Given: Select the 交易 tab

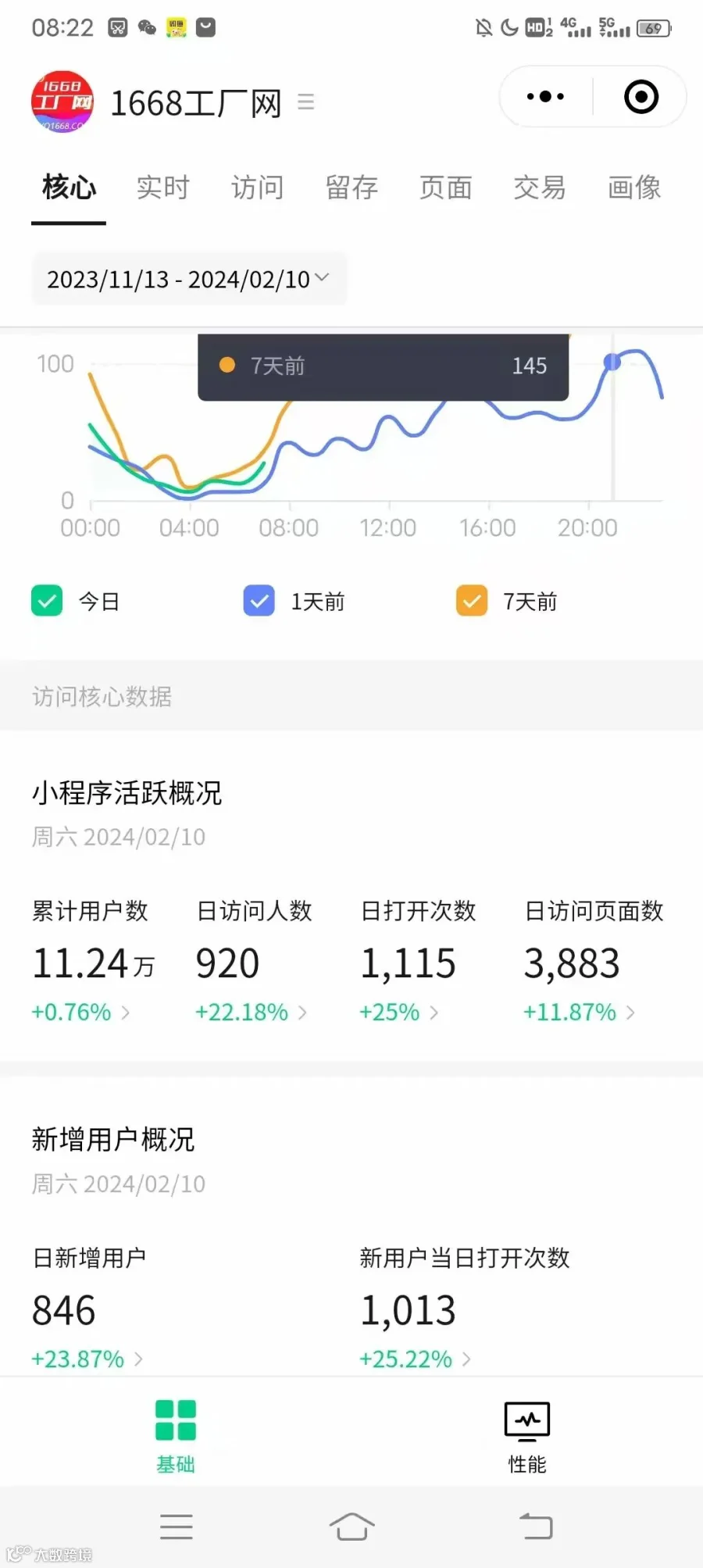Looking at the screenshot, I should pos(539,188).
